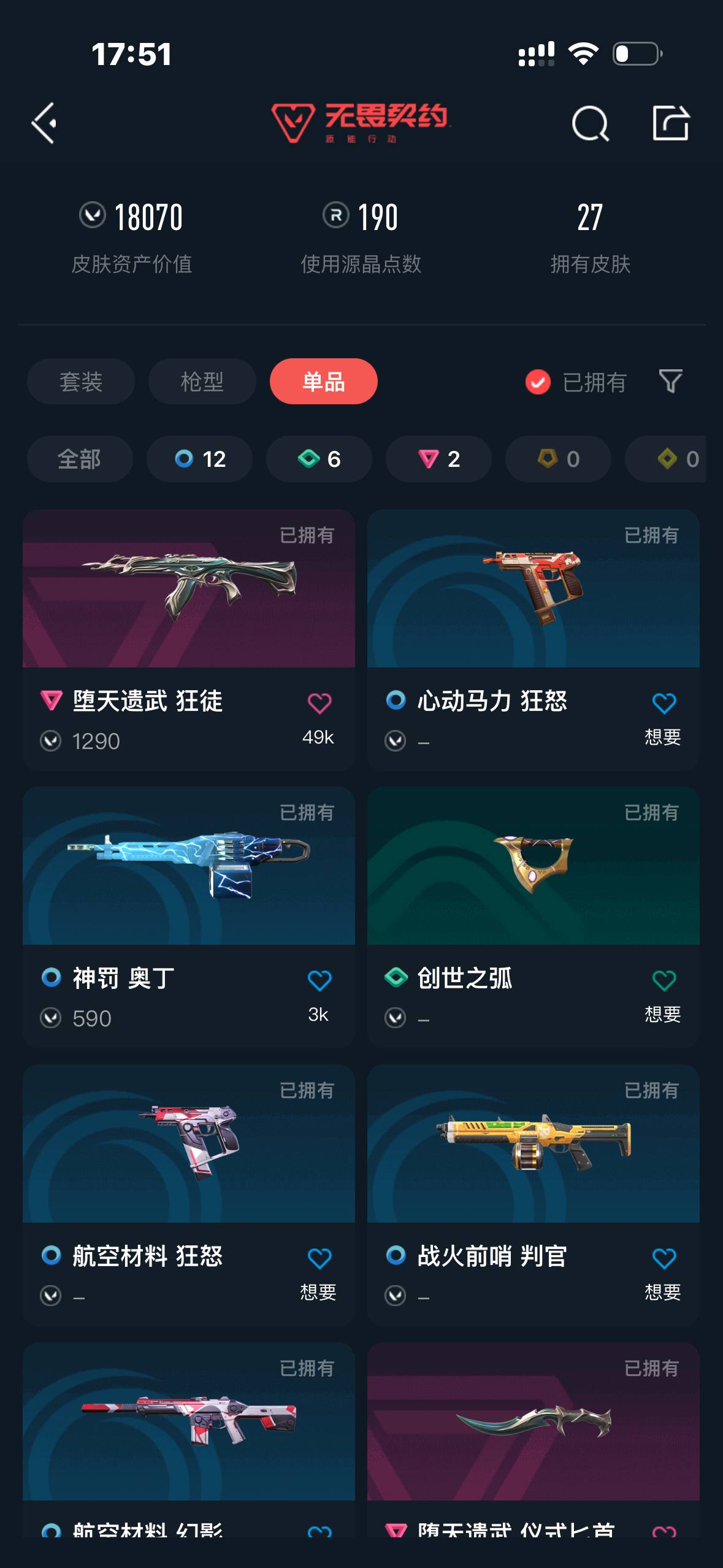Screen dimensions: 723x1568
Task: Tap the 单品 tab button
Action: click(x=323, y=382)
